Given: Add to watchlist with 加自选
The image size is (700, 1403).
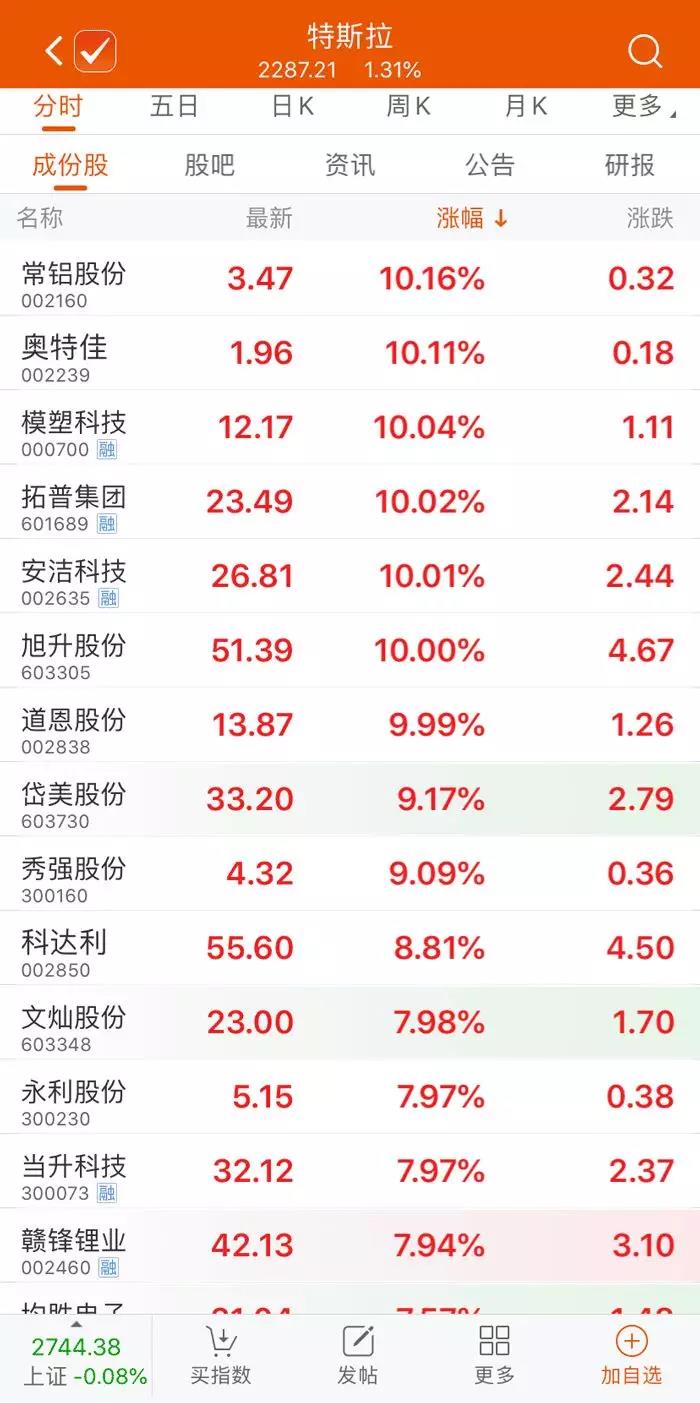Looking at the screenshot, I should 631,1357.
